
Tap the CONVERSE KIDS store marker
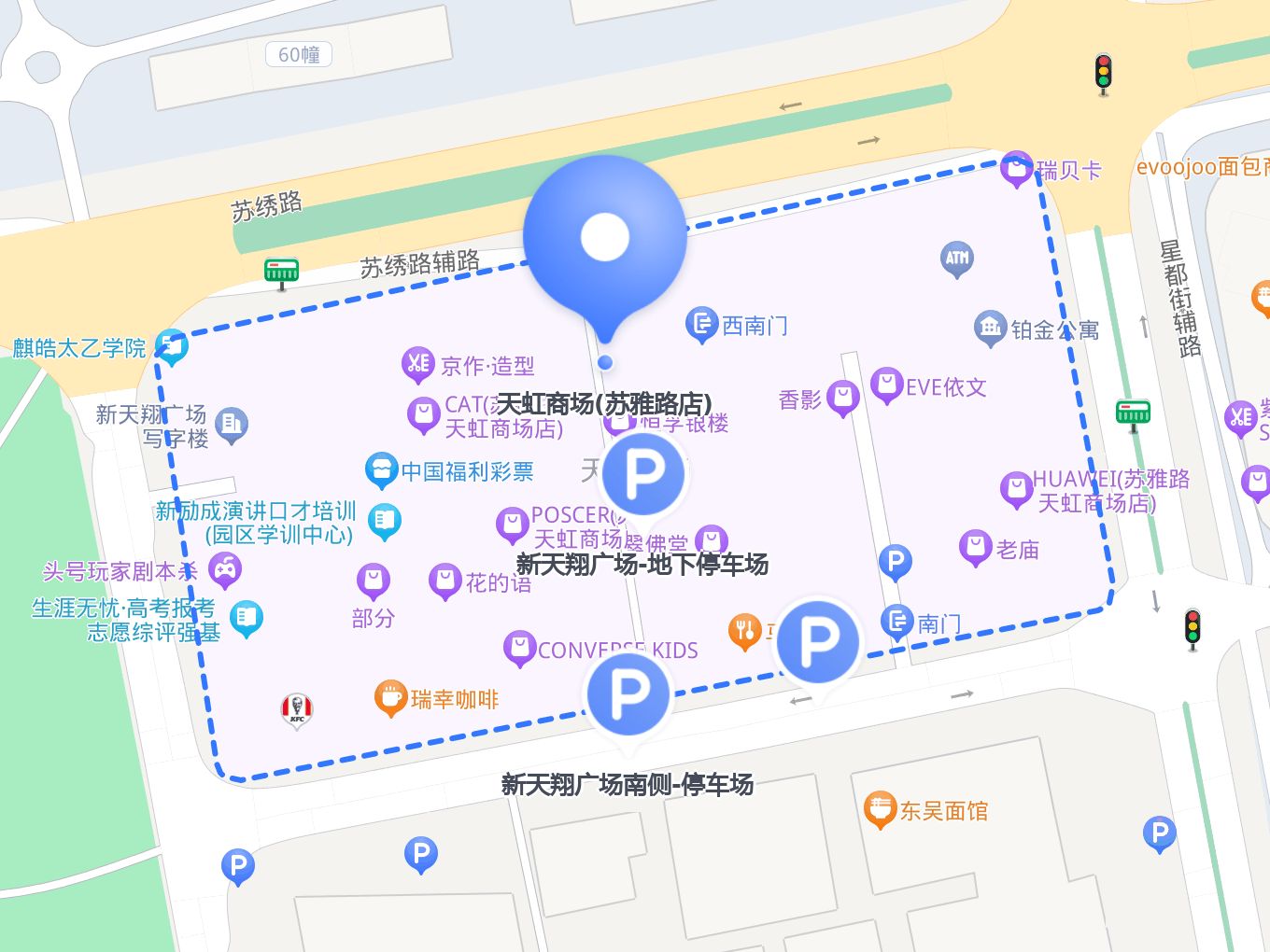click(519, 648)
